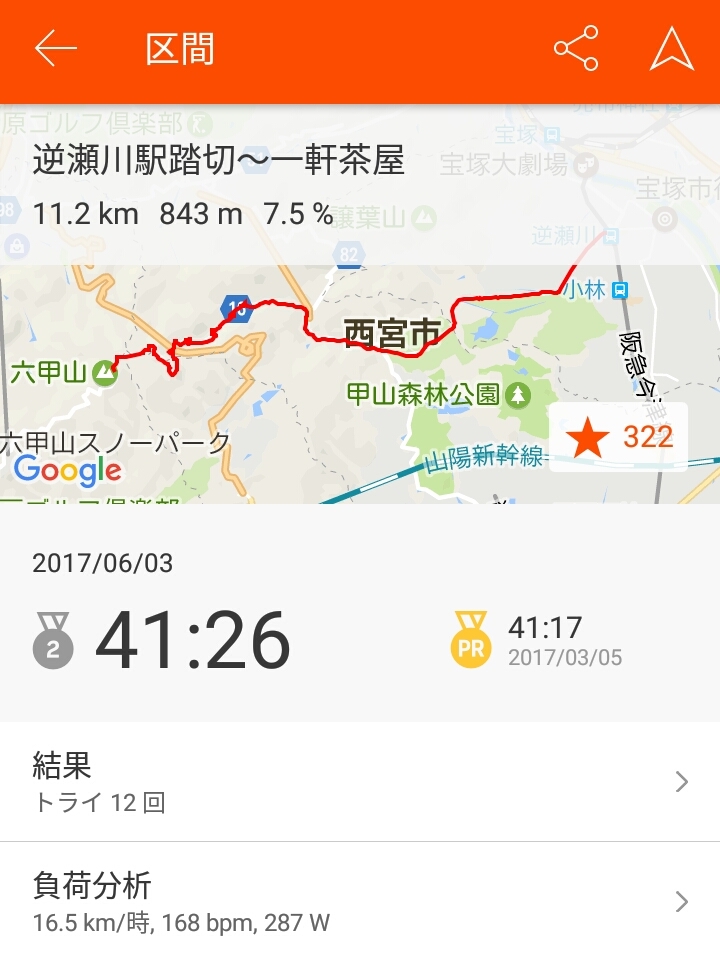Star this segment with 322 stars

[618, 437]
